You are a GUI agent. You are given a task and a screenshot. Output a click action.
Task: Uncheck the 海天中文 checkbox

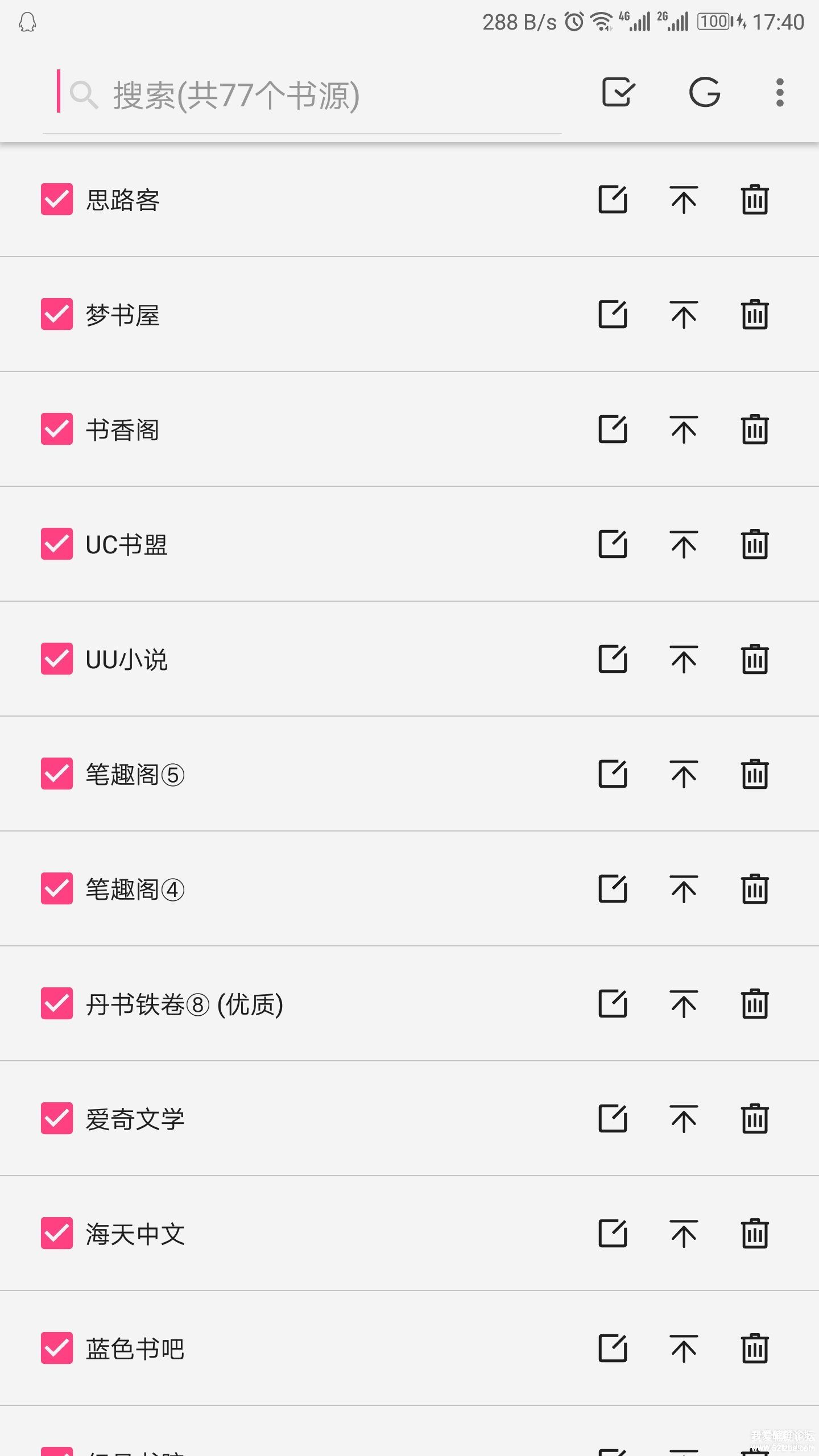pyautogui.click(x=57, y=1233)
